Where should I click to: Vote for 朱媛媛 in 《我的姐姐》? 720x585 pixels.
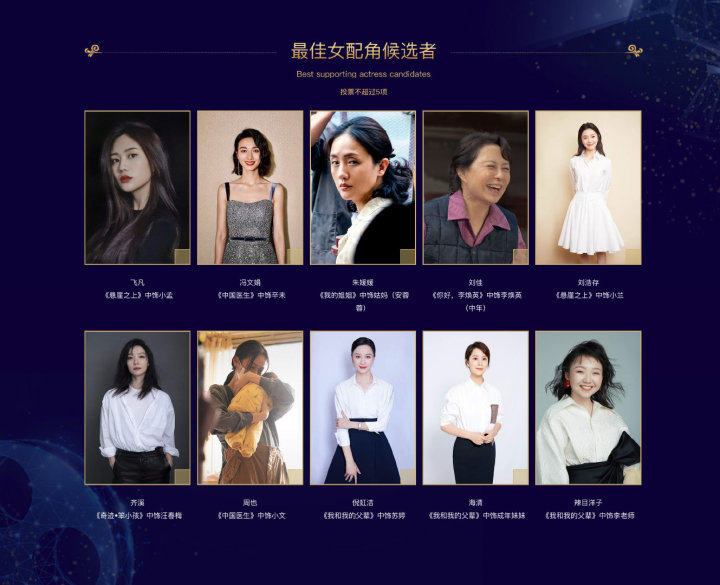point(407,257)
